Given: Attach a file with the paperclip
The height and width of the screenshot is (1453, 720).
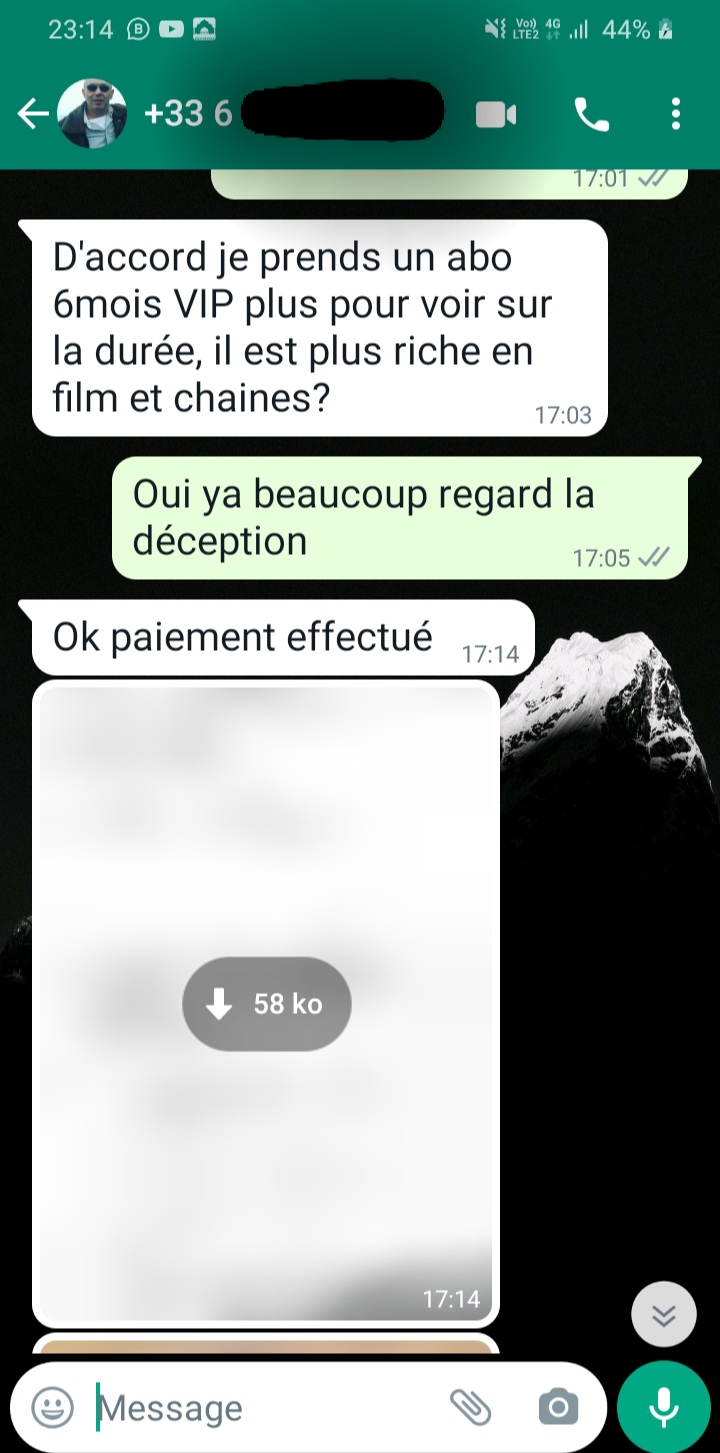Looking at the screenshot, I should point(469,1408).
